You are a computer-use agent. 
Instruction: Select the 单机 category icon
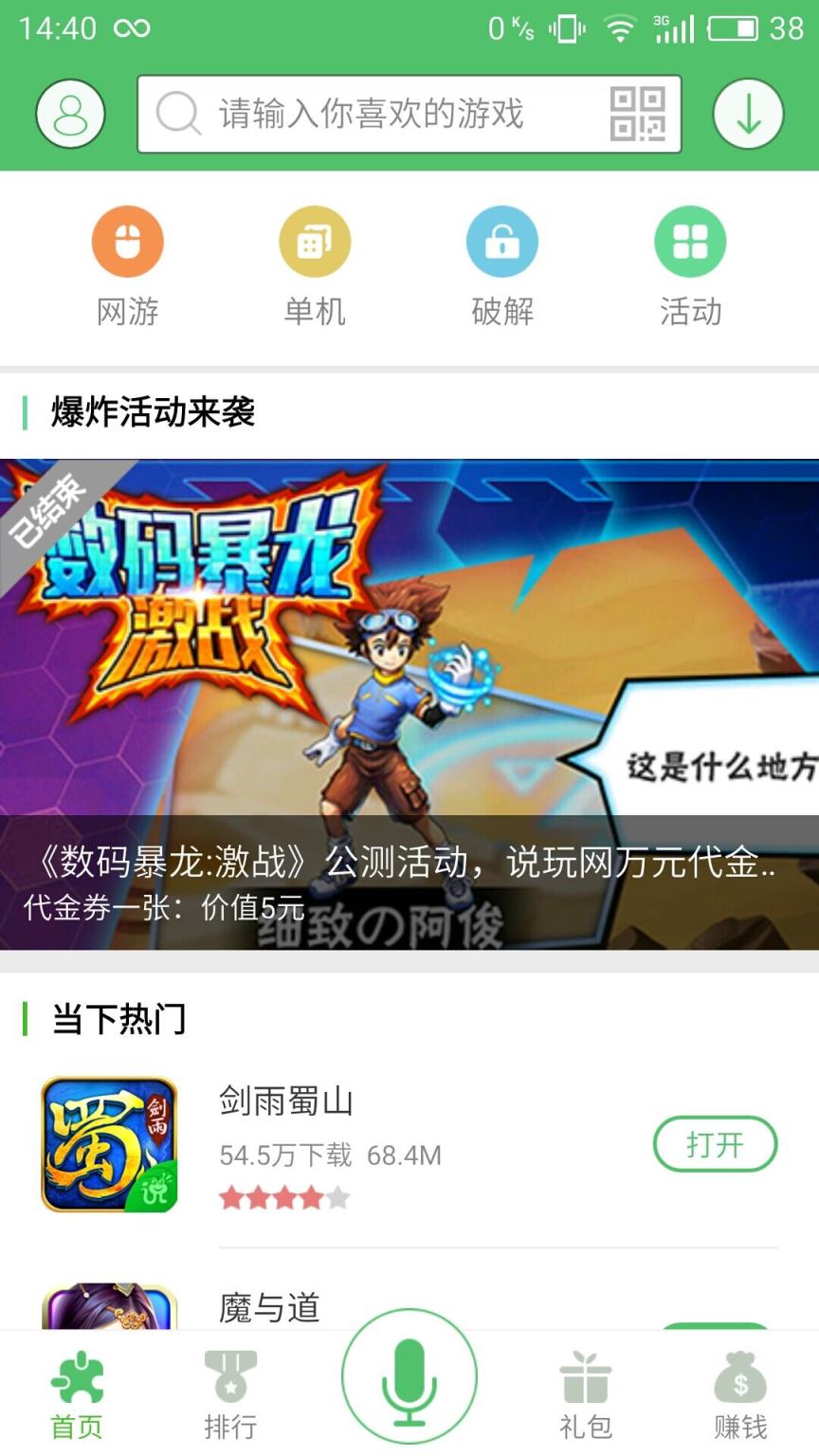(x=315, y=242)
